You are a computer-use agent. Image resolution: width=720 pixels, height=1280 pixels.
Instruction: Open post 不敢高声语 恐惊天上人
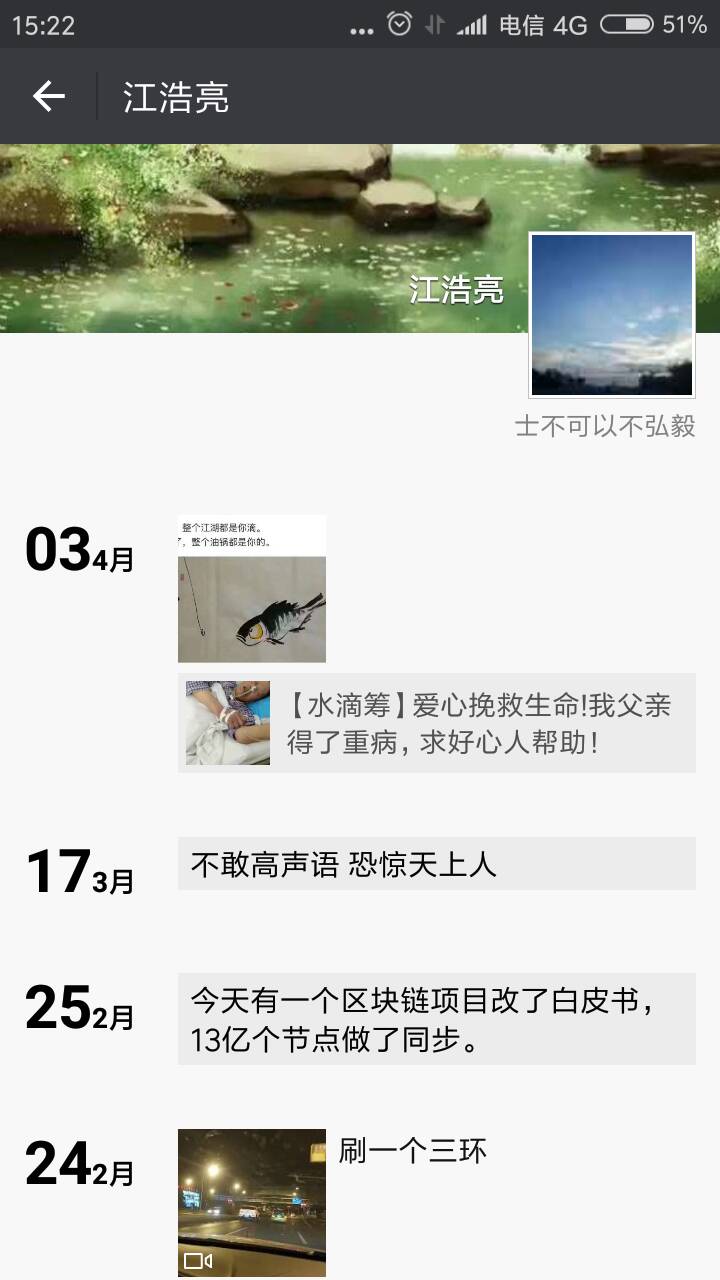coord(437,864)
